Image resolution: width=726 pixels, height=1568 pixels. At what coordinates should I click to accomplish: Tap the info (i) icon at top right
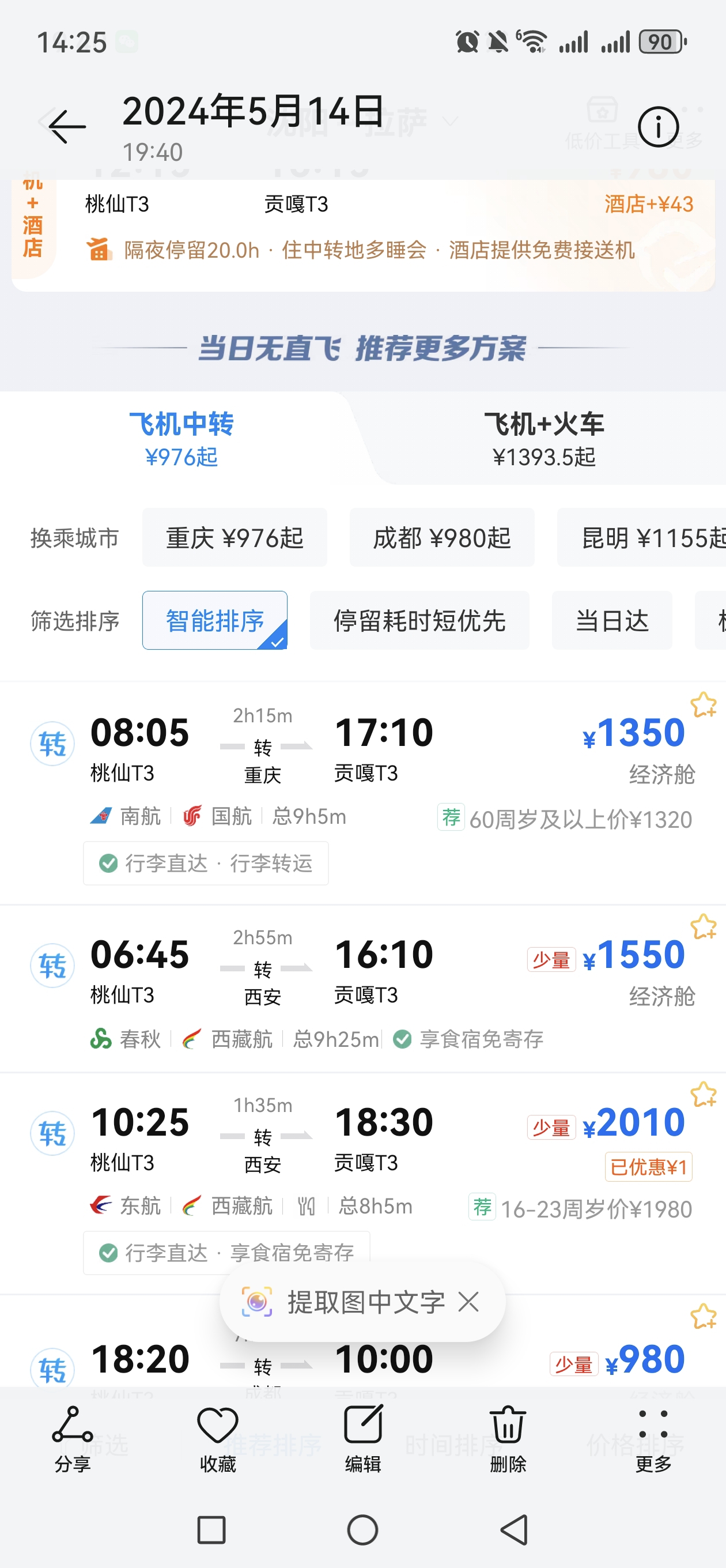[659, 127]
